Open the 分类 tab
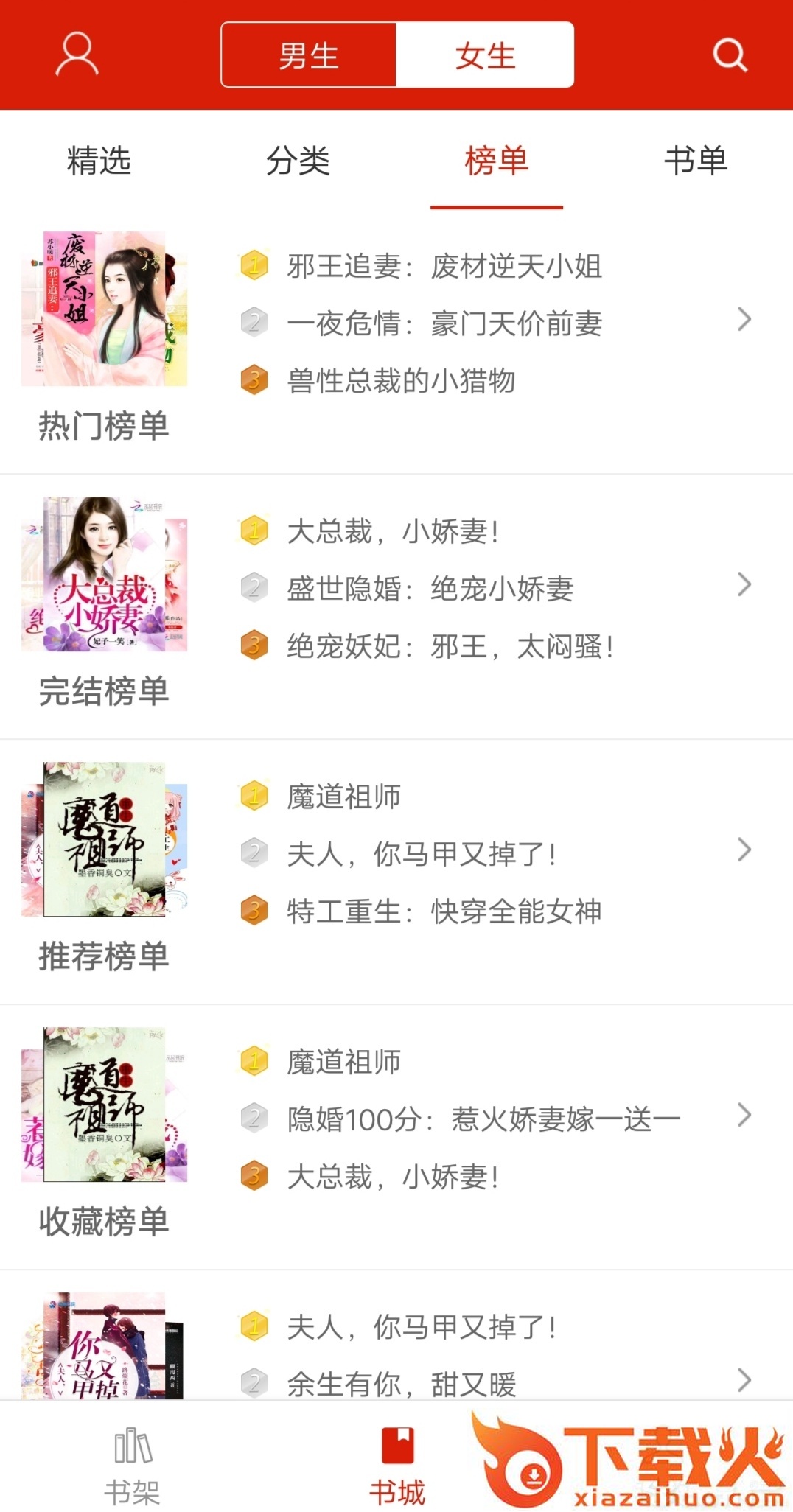Screen dimensions: 793x1512 pyautogui.click(x=298, y=161)
